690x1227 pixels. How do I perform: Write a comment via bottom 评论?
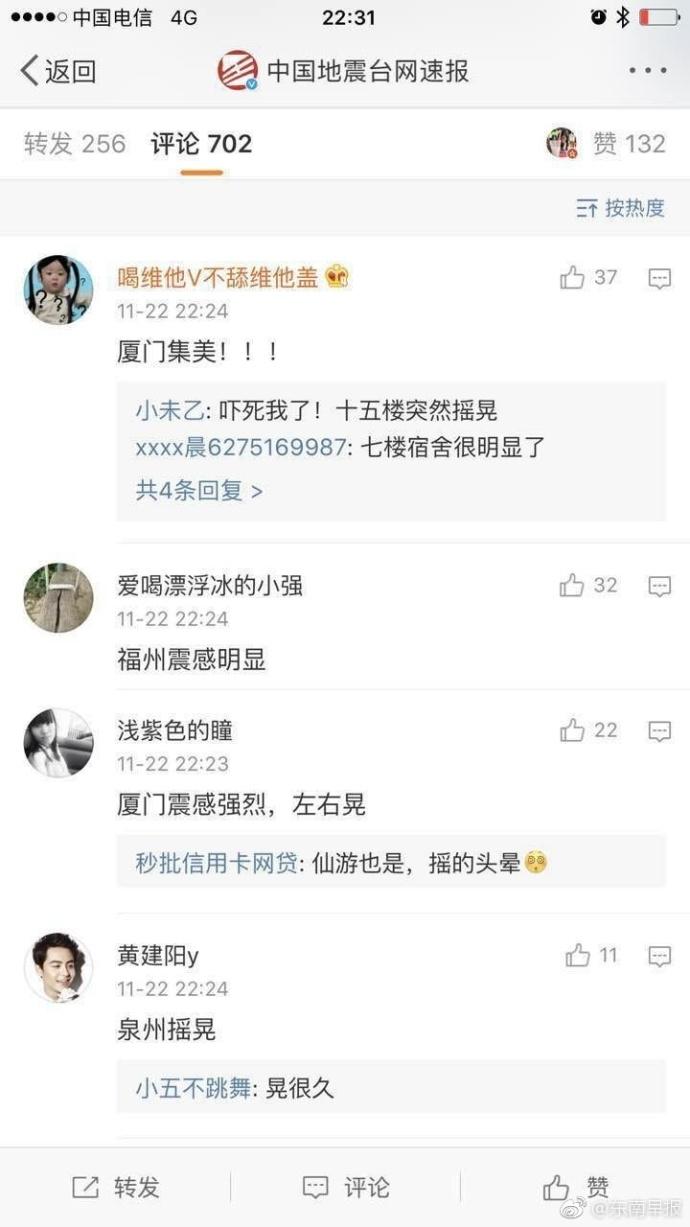[x=345, y=1187]
